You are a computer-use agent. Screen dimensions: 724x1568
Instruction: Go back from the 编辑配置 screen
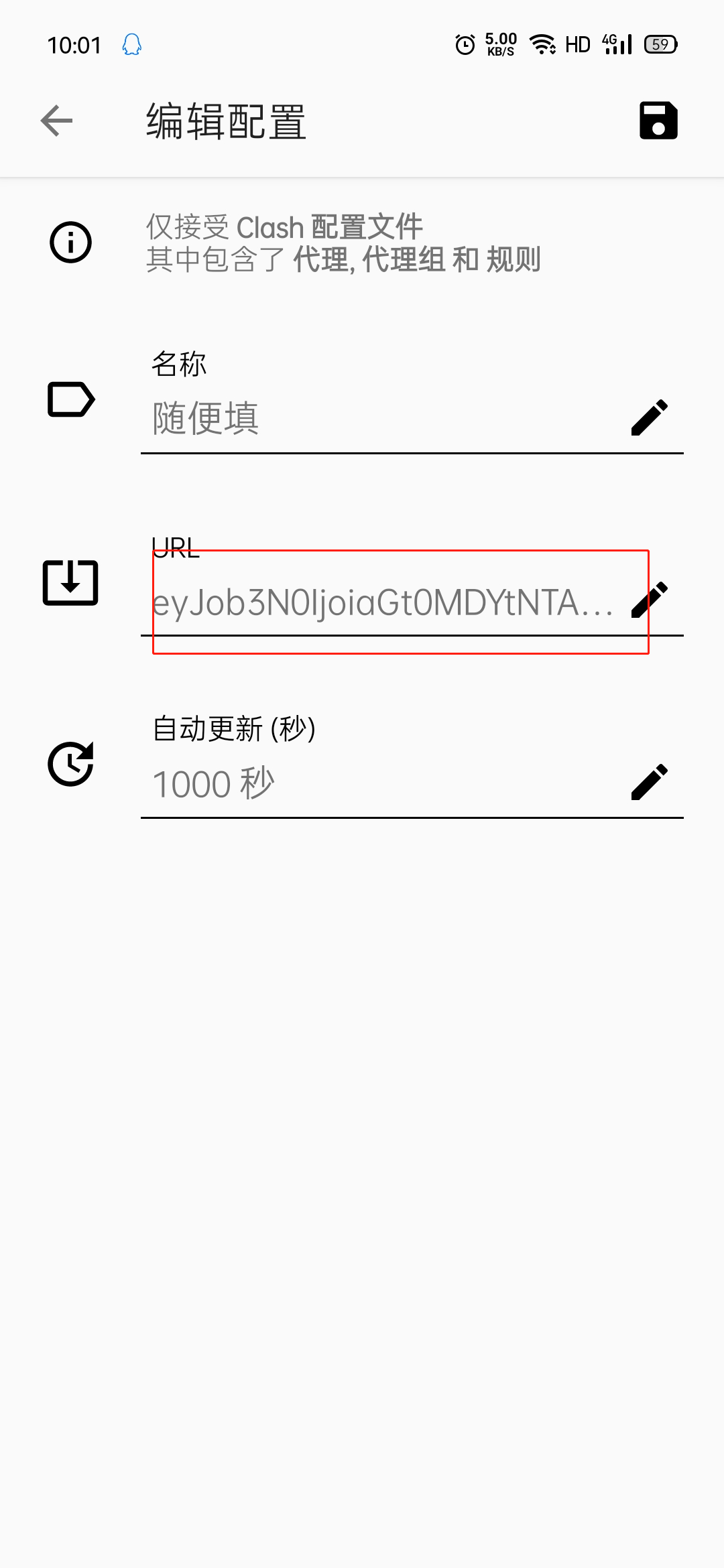[x=56, y=121]
